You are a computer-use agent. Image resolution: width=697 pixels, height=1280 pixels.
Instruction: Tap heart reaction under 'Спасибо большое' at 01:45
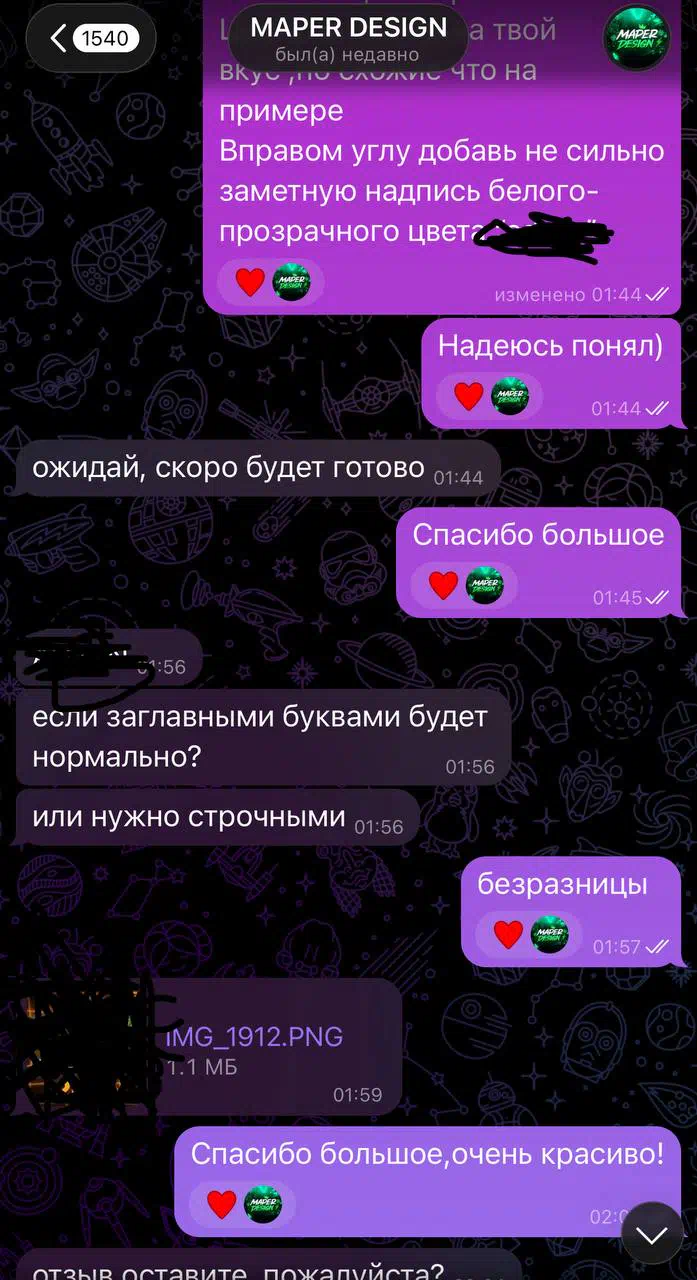tap(443, 585)
